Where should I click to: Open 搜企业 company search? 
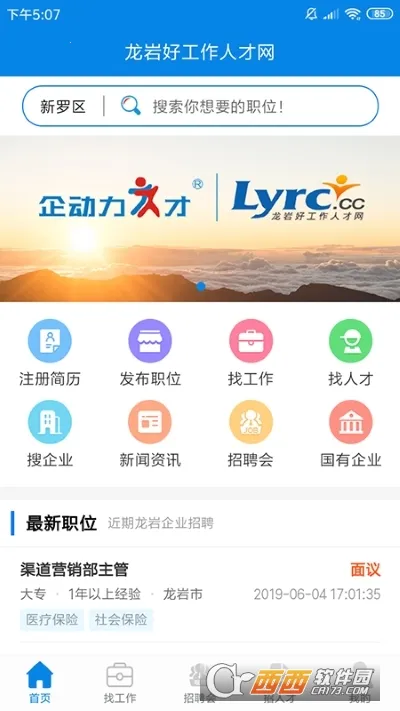click(50, 434)
